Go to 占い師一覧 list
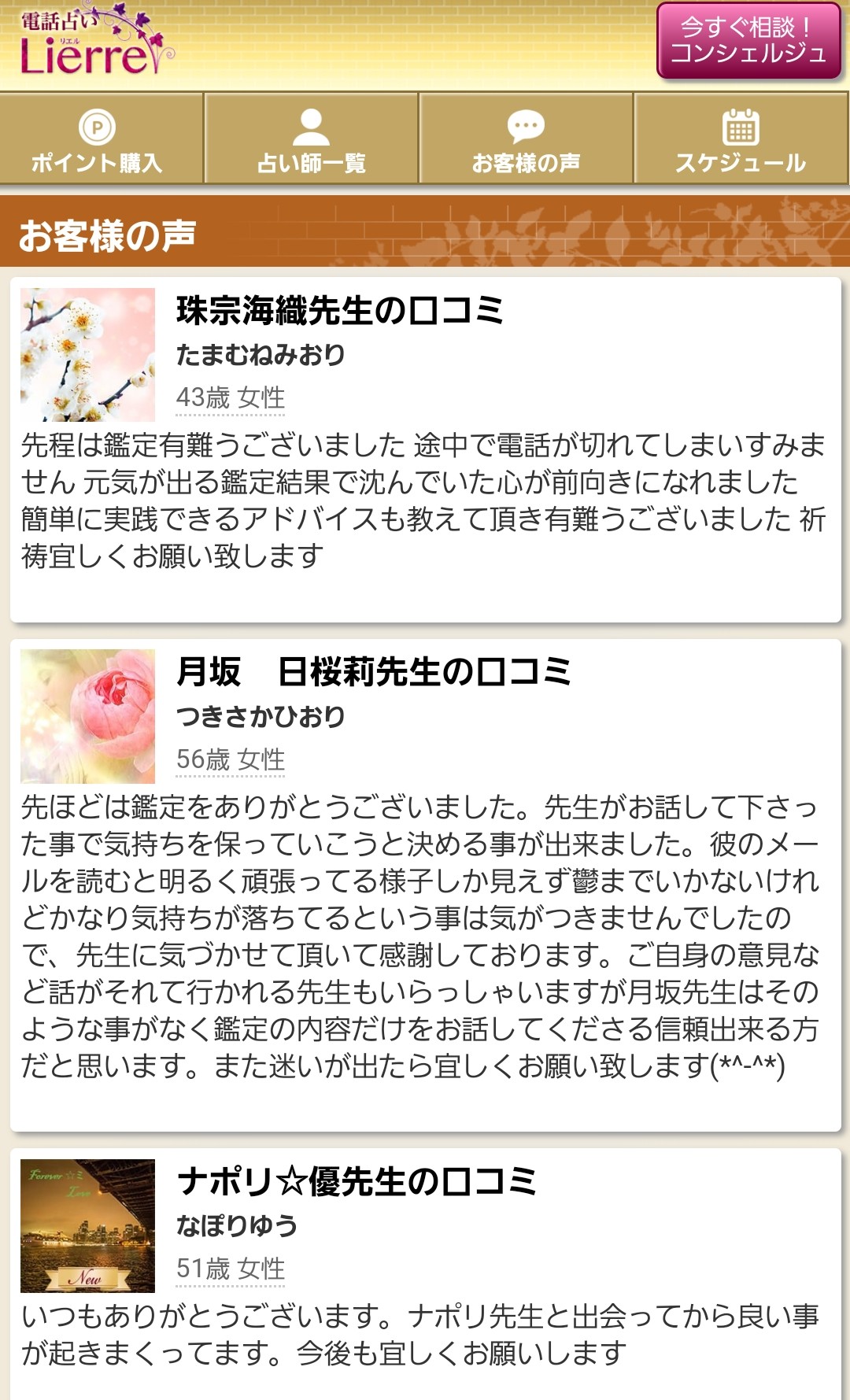 (x=312, y=140)
